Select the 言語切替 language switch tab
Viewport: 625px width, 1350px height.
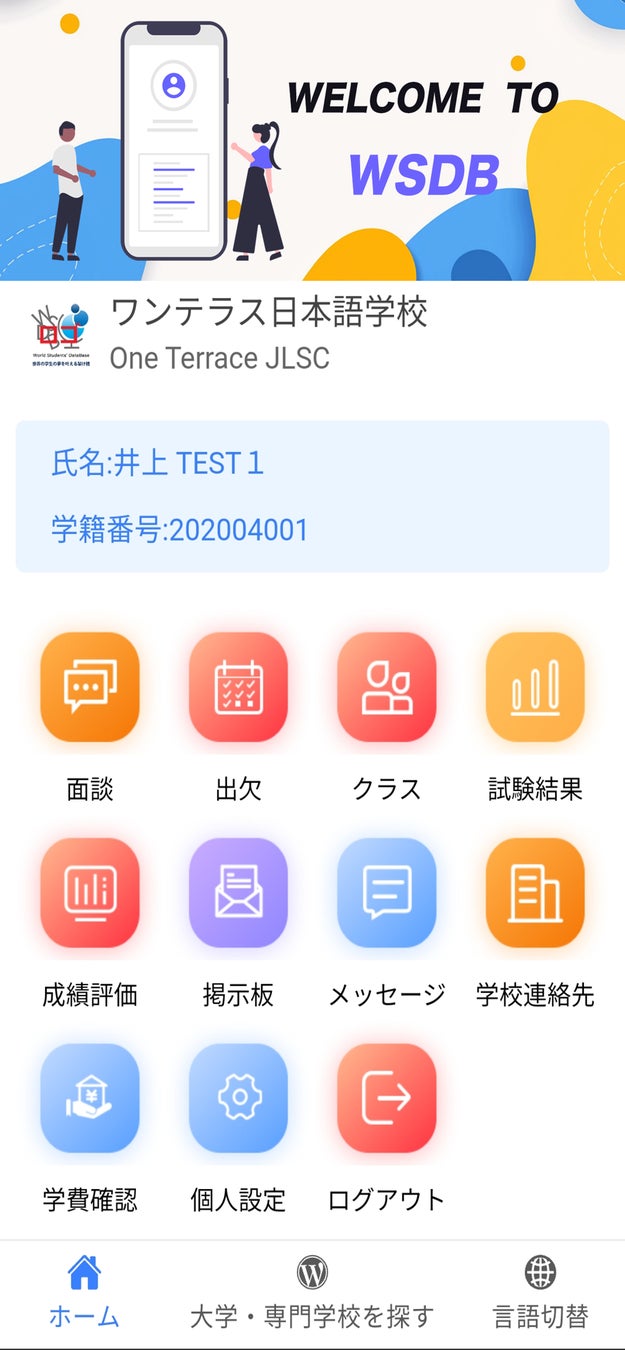pyautogui.click(x=541, y=1293)
